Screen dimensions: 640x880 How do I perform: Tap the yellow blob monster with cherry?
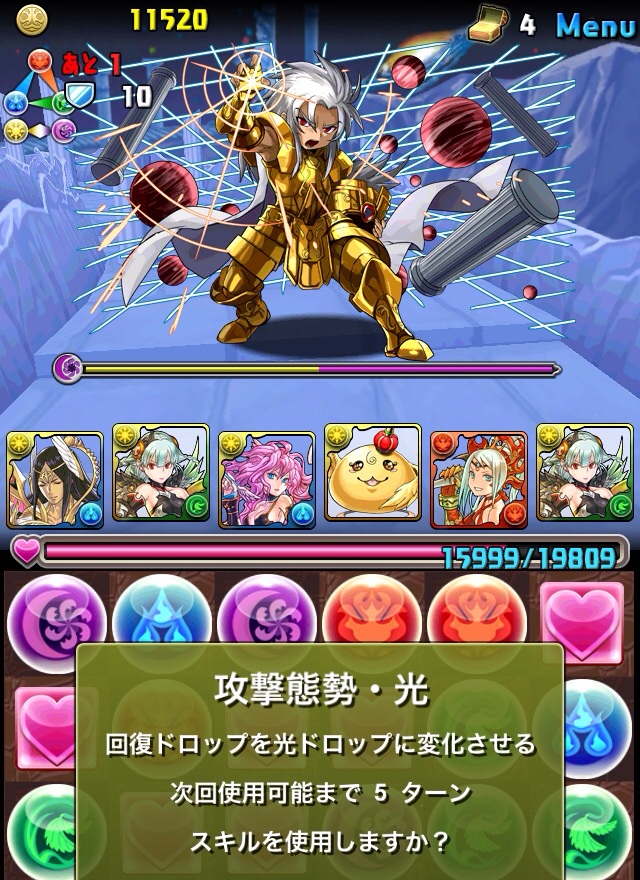click(371, 476)
